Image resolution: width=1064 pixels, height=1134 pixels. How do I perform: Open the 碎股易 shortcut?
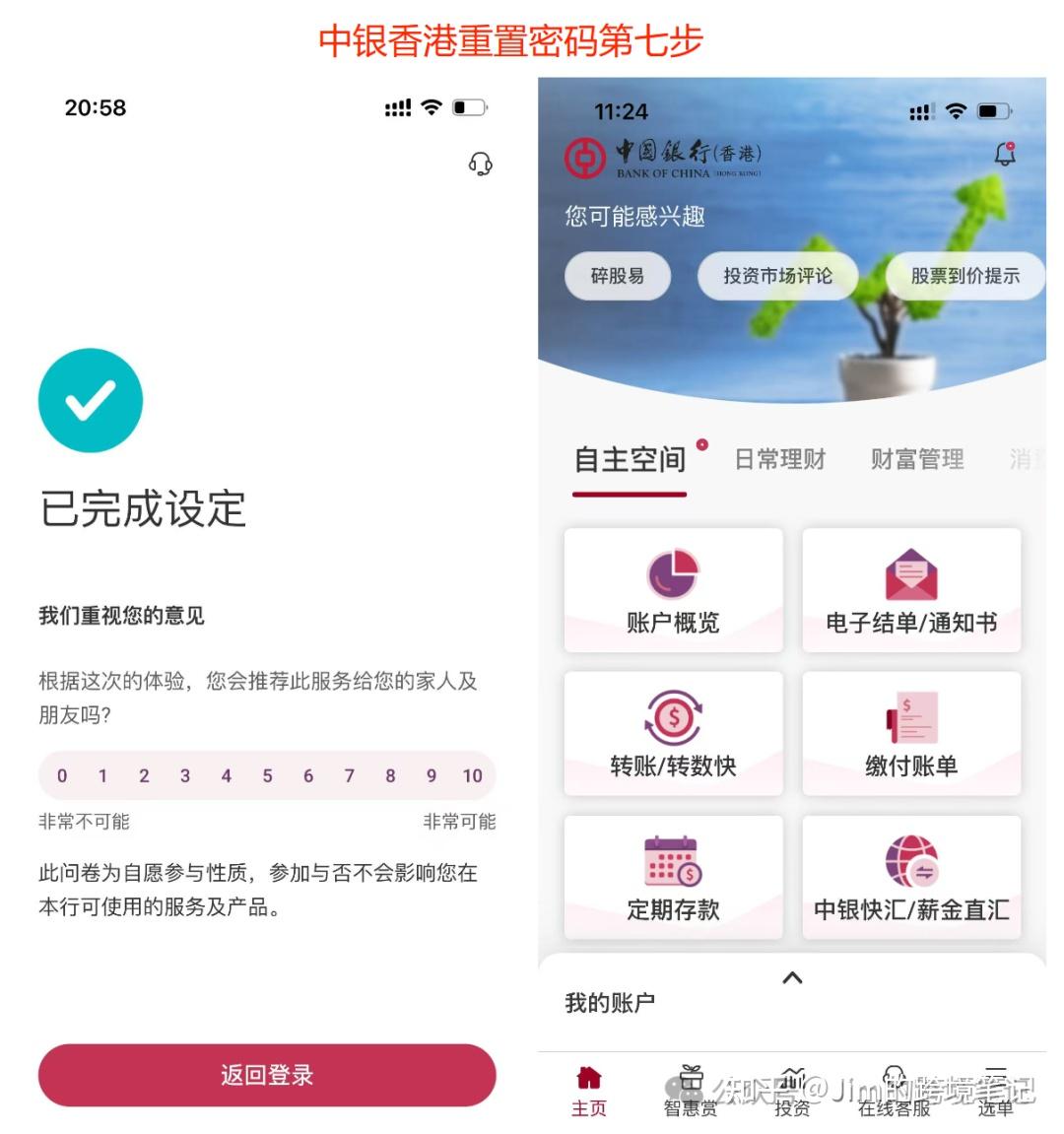tap(618, 276)
